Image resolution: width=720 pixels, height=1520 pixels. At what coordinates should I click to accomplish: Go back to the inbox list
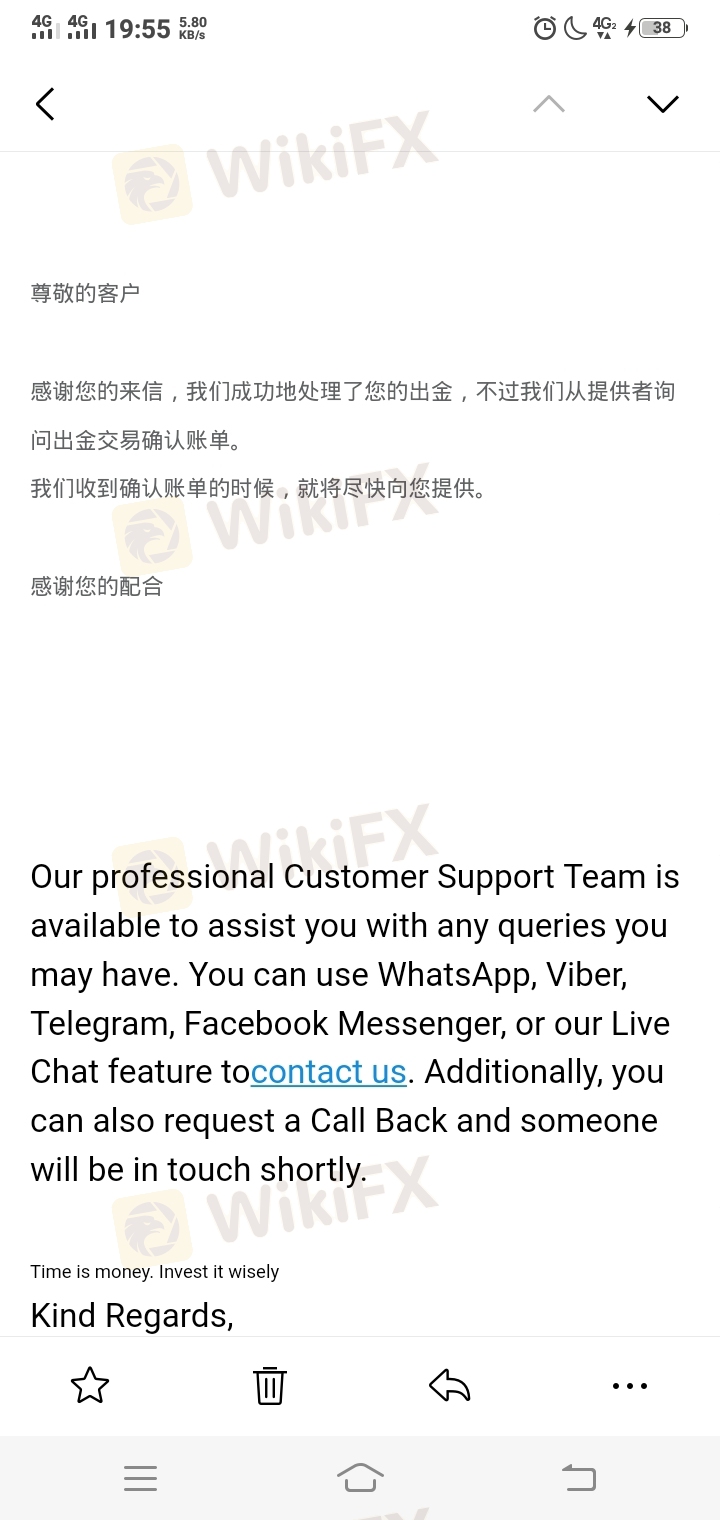45,104
